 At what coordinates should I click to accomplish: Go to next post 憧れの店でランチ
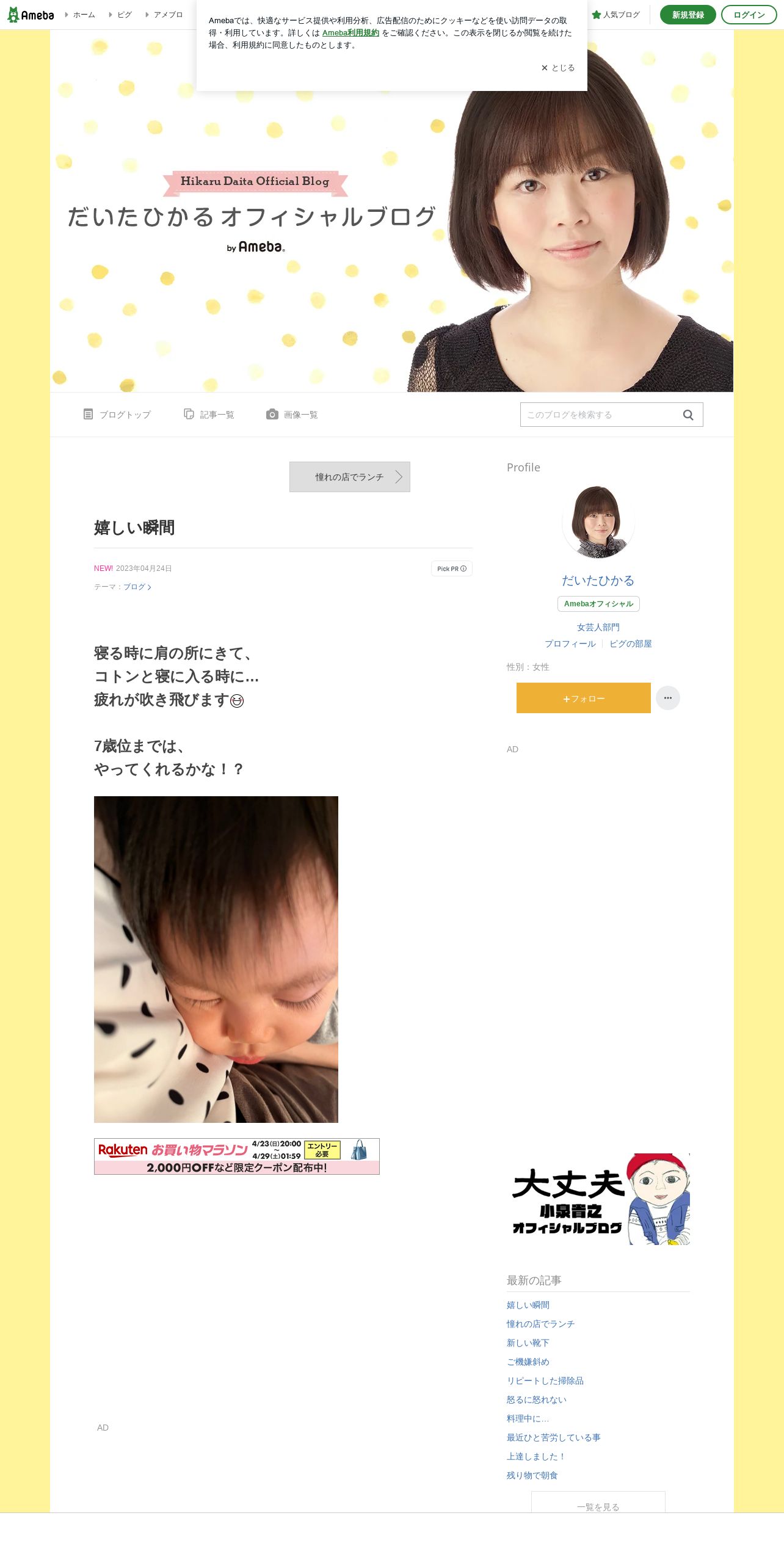click(x=350, y=477)
